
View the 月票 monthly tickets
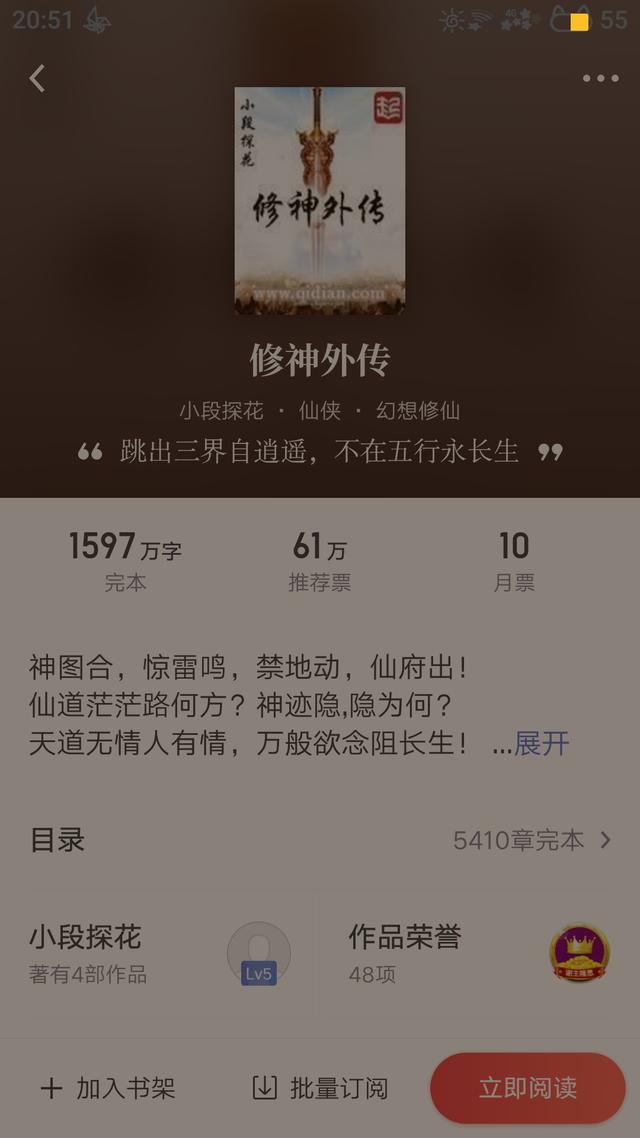pos(514,562)
